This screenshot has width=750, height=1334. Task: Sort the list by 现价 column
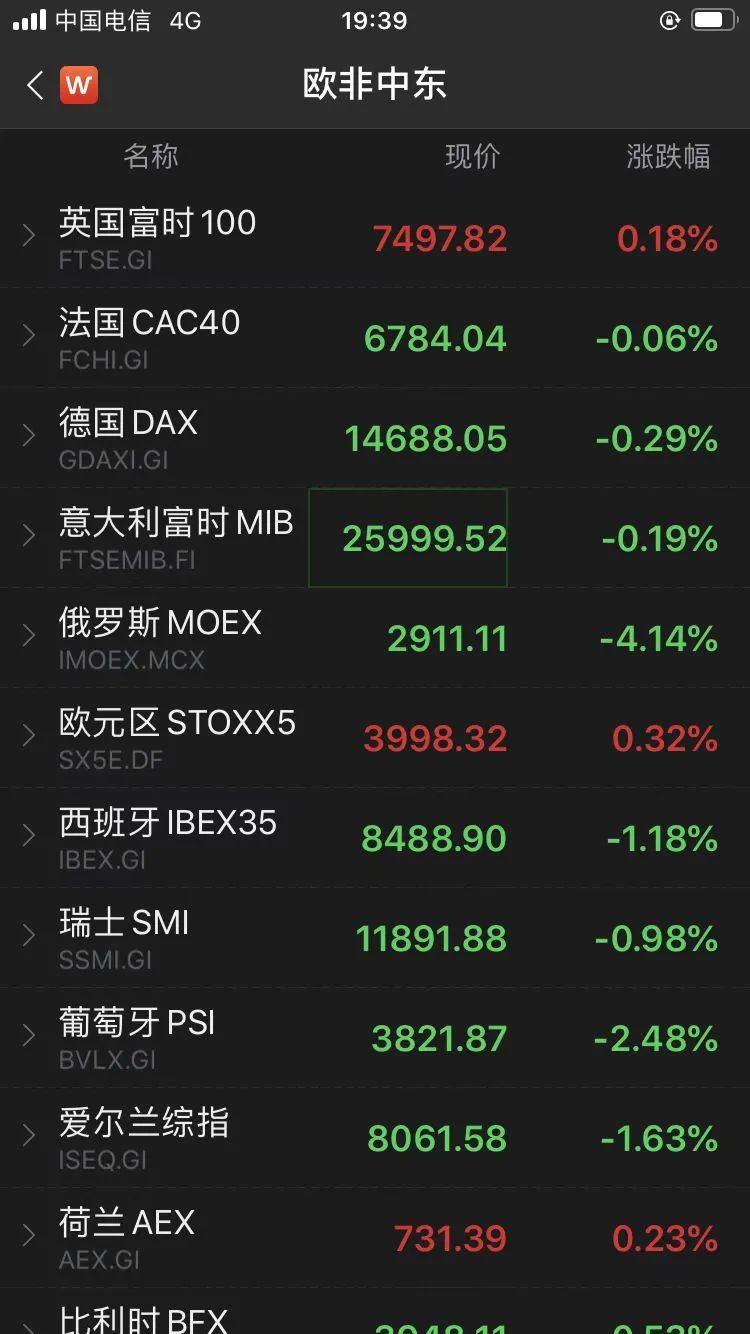point(472,156)
